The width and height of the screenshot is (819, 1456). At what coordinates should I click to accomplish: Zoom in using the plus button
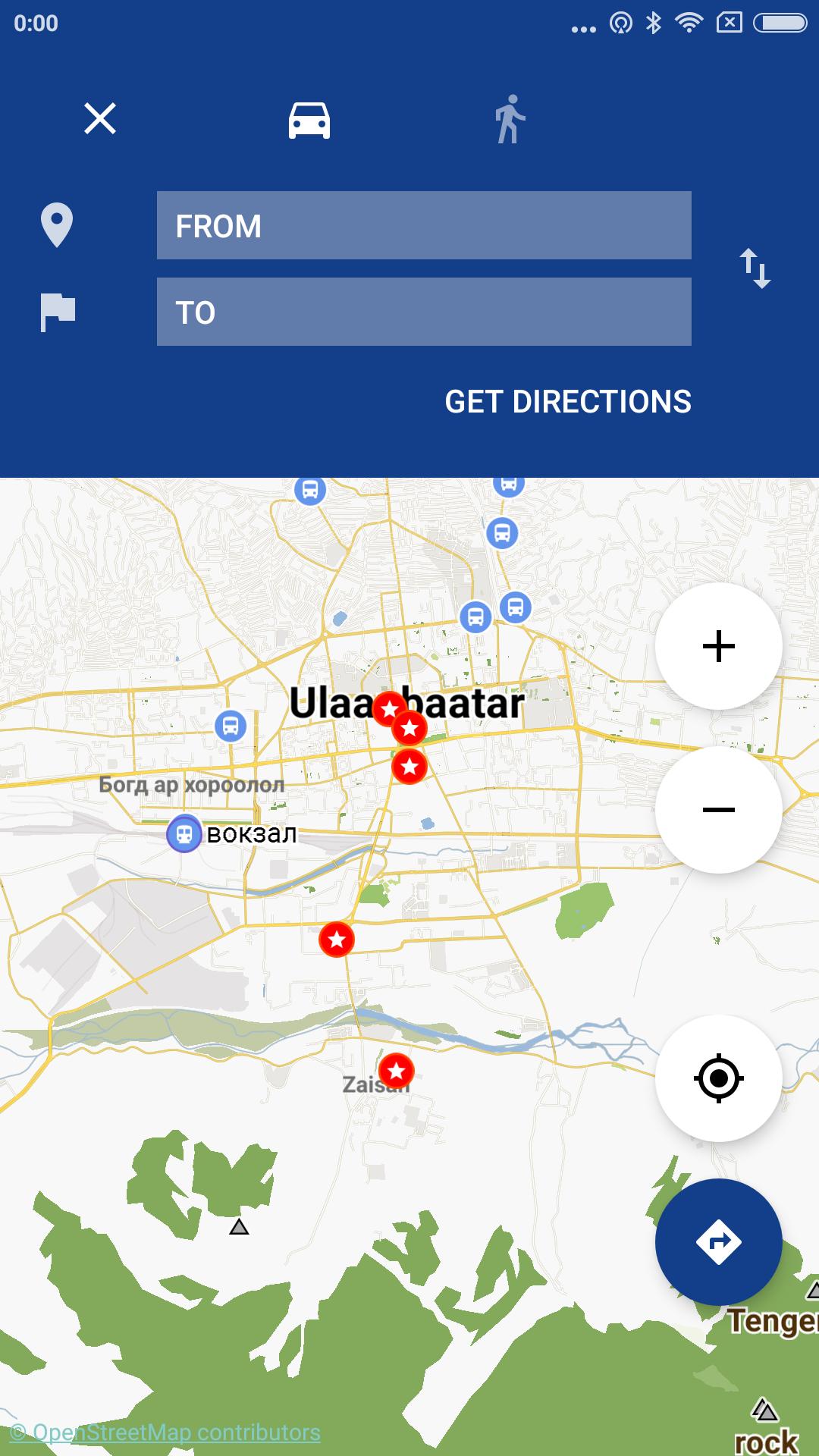(718, 645)
